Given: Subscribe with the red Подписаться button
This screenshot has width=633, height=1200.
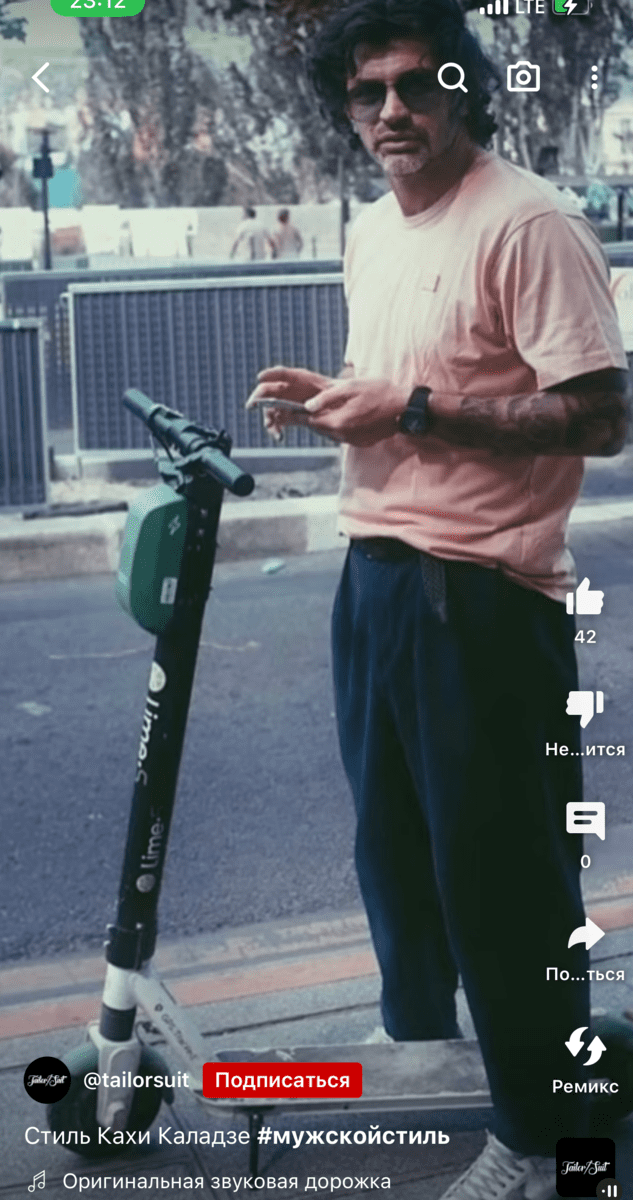Looking at the screenshot, I should point(282,1080).
